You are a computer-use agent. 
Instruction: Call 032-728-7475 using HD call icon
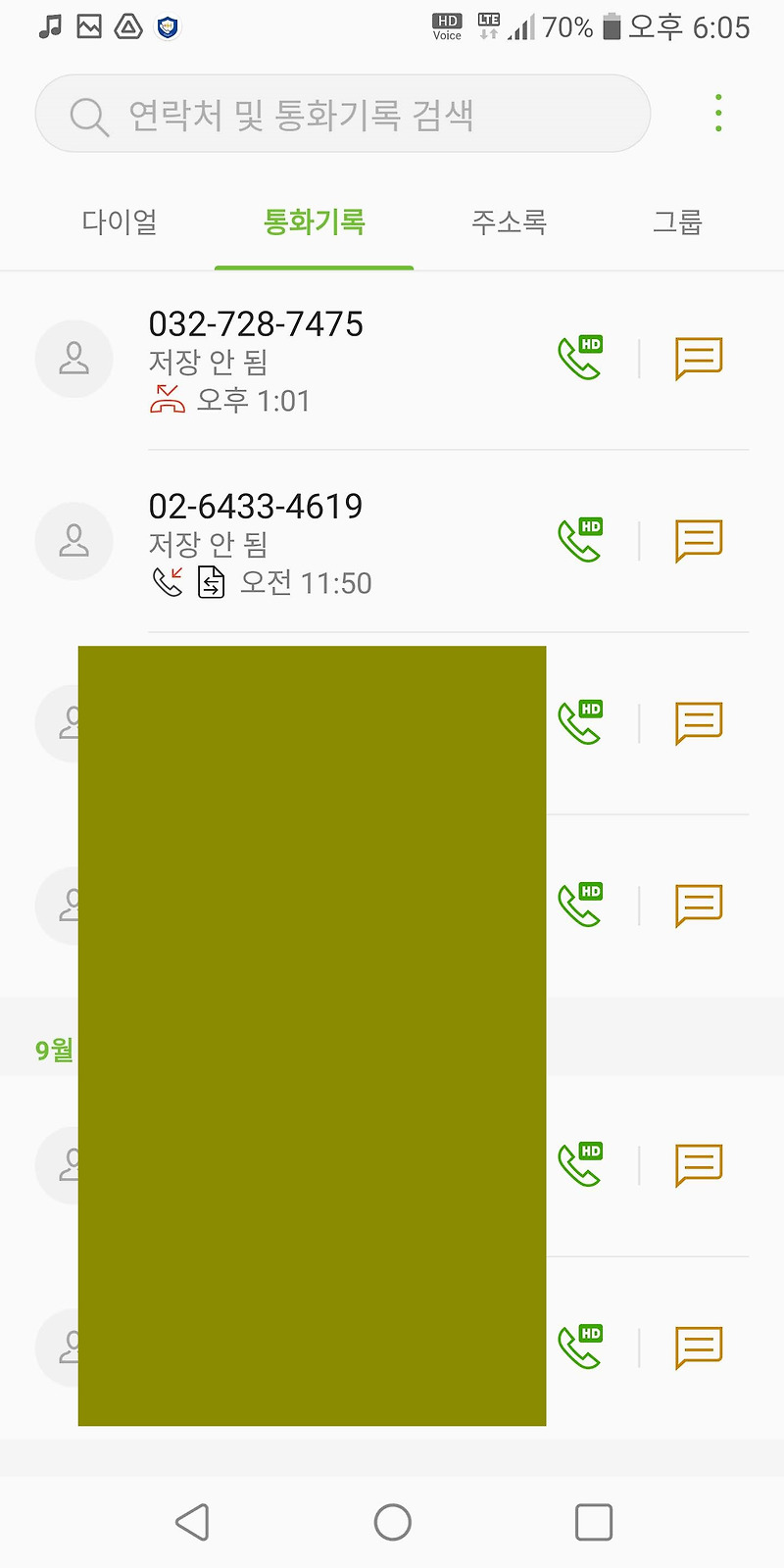[579, 357]
